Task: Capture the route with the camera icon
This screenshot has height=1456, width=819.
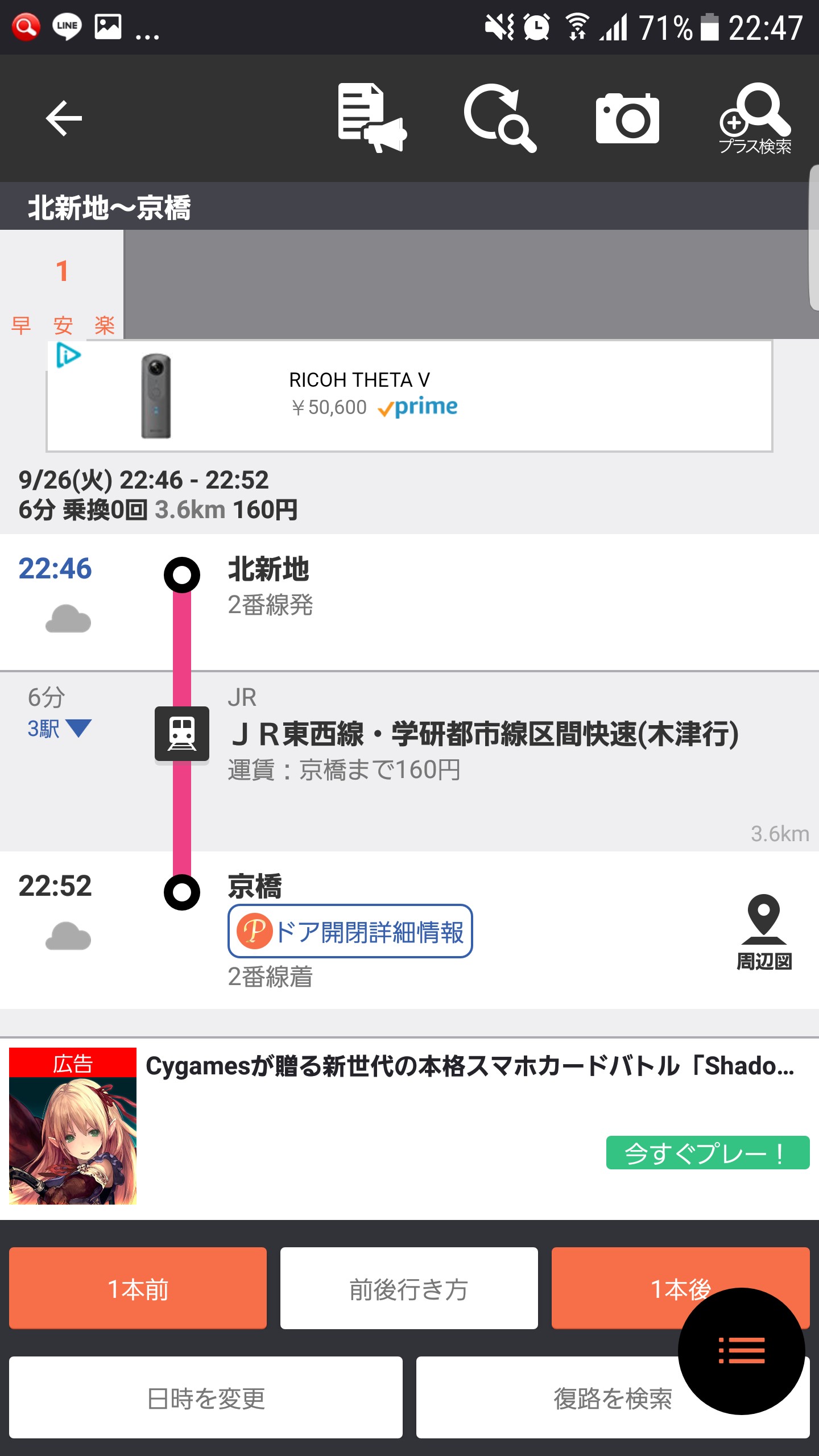Action: (x=627, y=118)
